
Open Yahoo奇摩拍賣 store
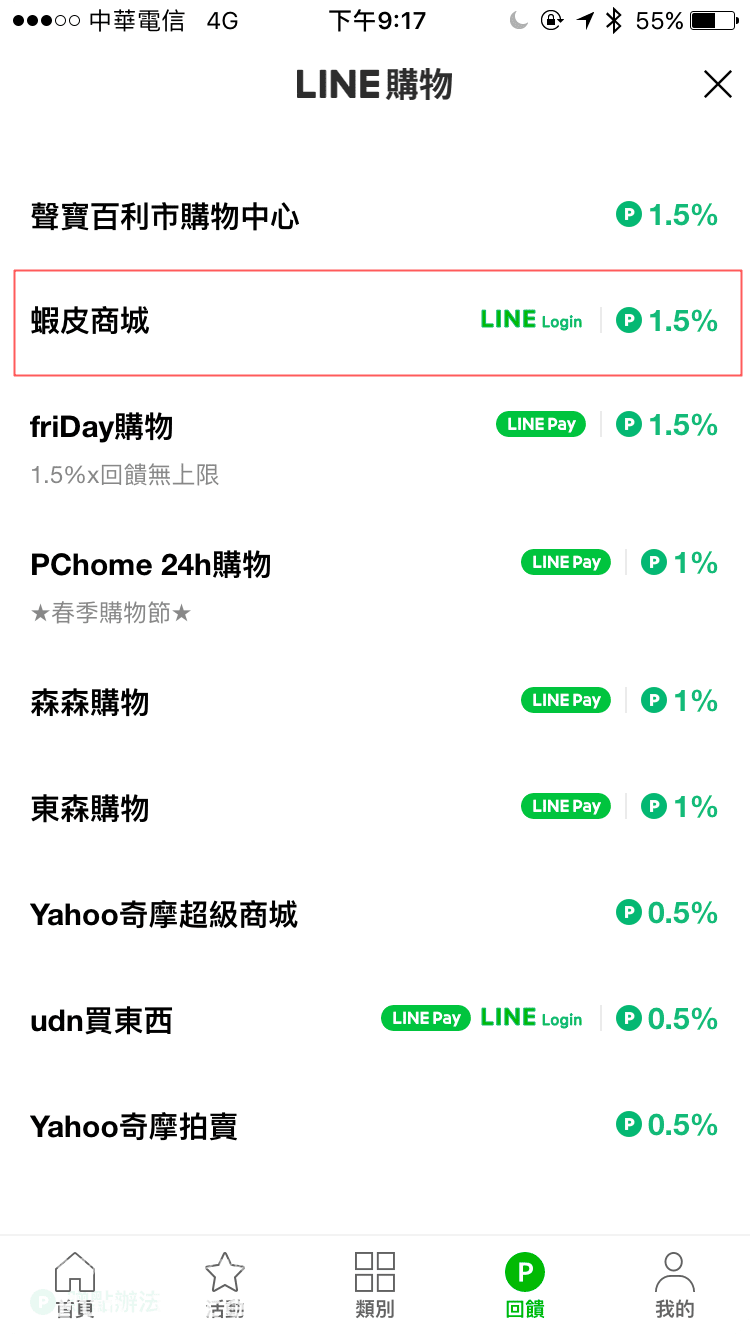134,1126
